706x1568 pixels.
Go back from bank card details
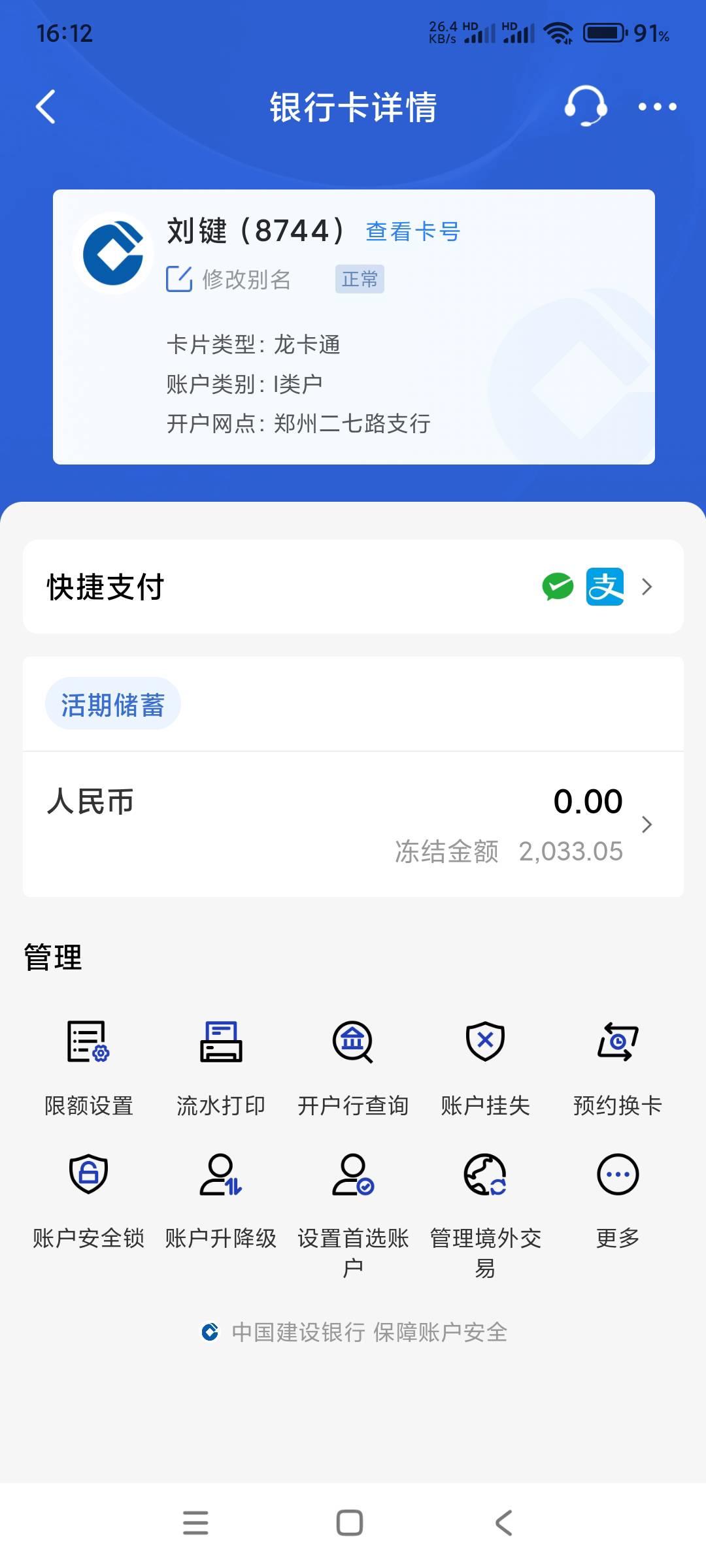click(x=46, y=106)
